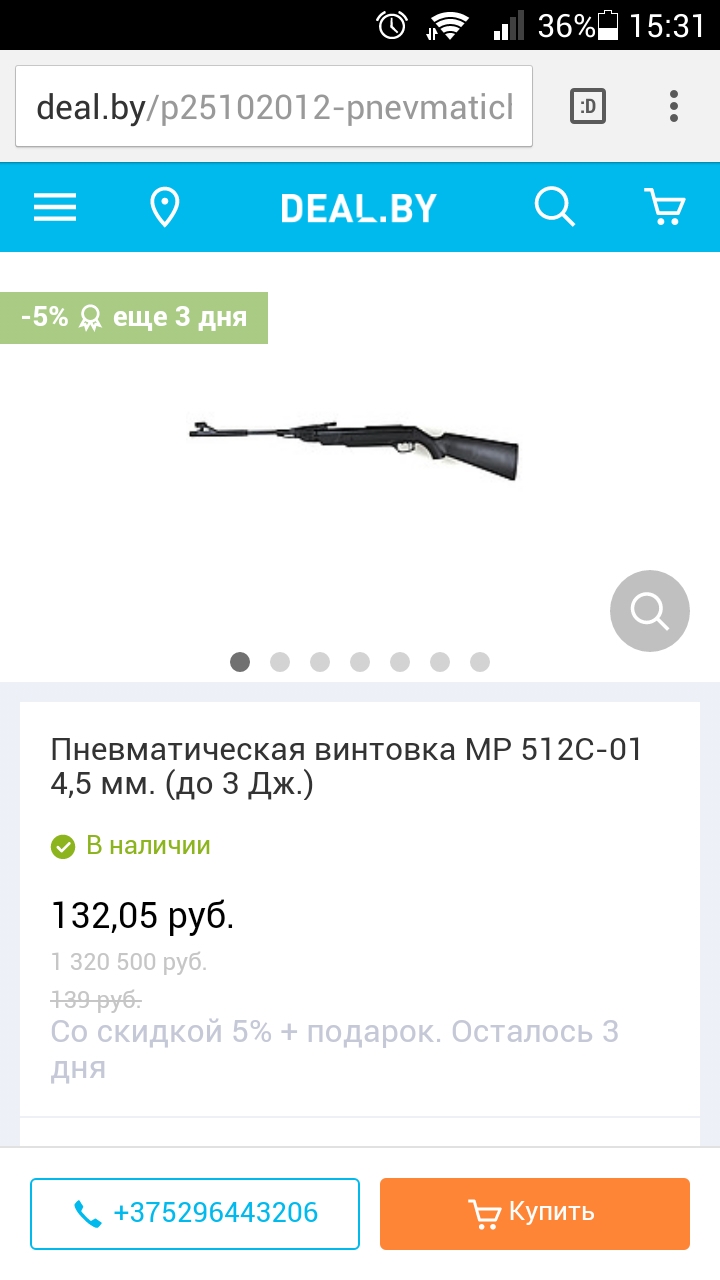Open the hamburger navigation menu
This screenshot has width=720, height=1280.
pyautogui.click(x=55, y=208)
